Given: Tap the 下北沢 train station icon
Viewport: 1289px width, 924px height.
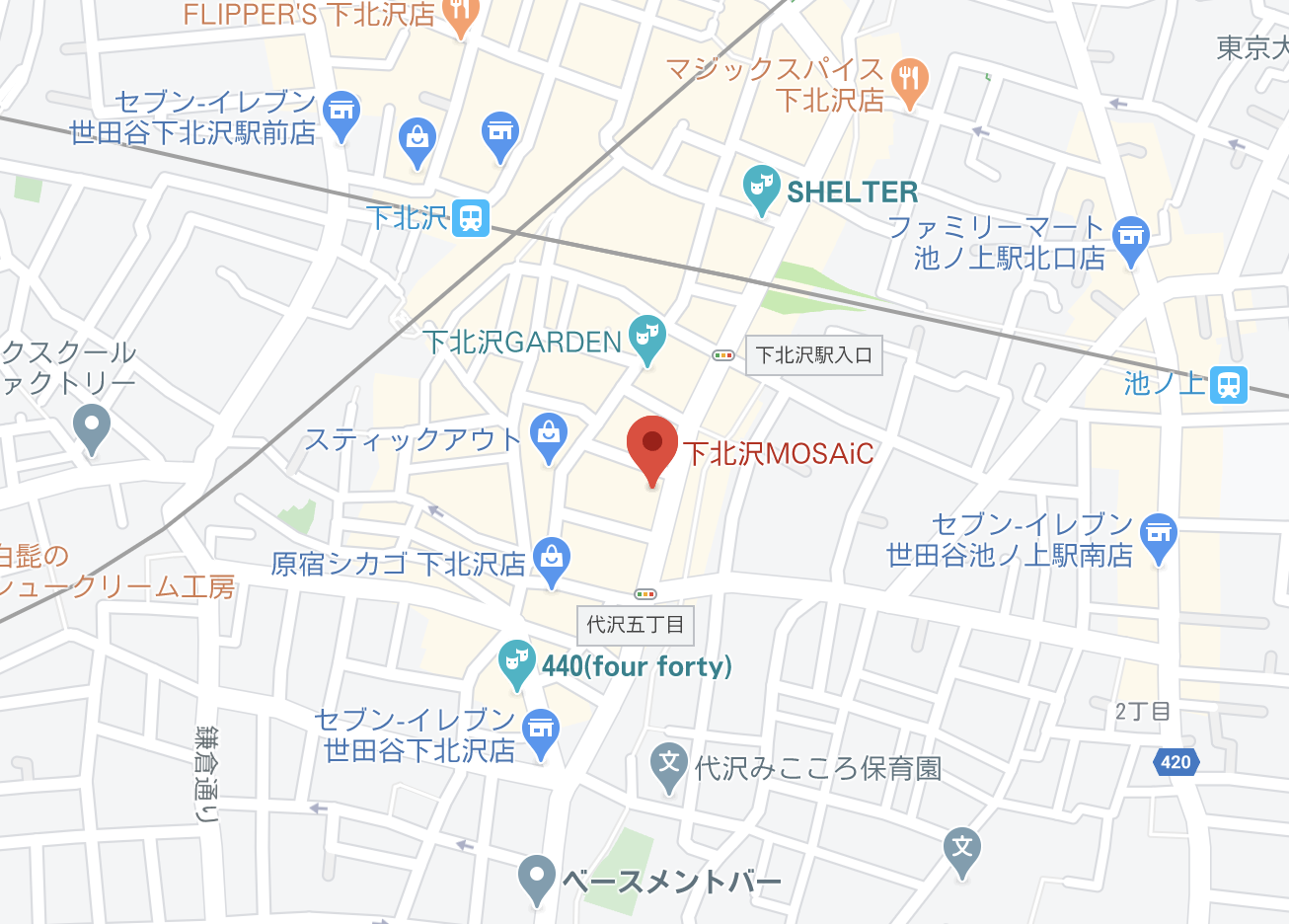Looking at the screenshot, I should (x=471, y=217).
